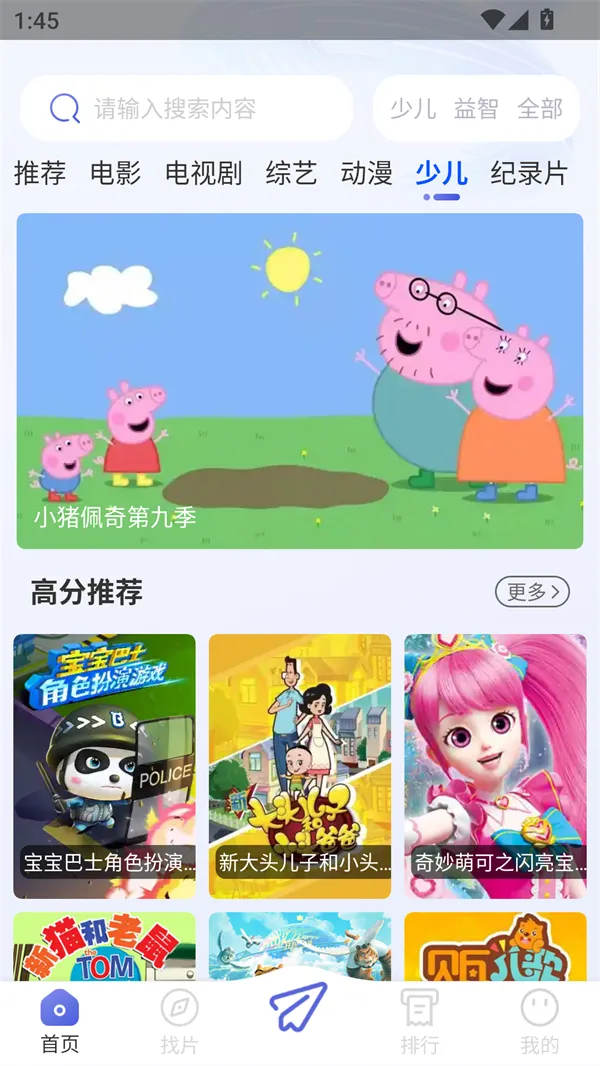600x1066 pixels.
Task: Tap the search box 请输入搜索内容
Action: 186,108
